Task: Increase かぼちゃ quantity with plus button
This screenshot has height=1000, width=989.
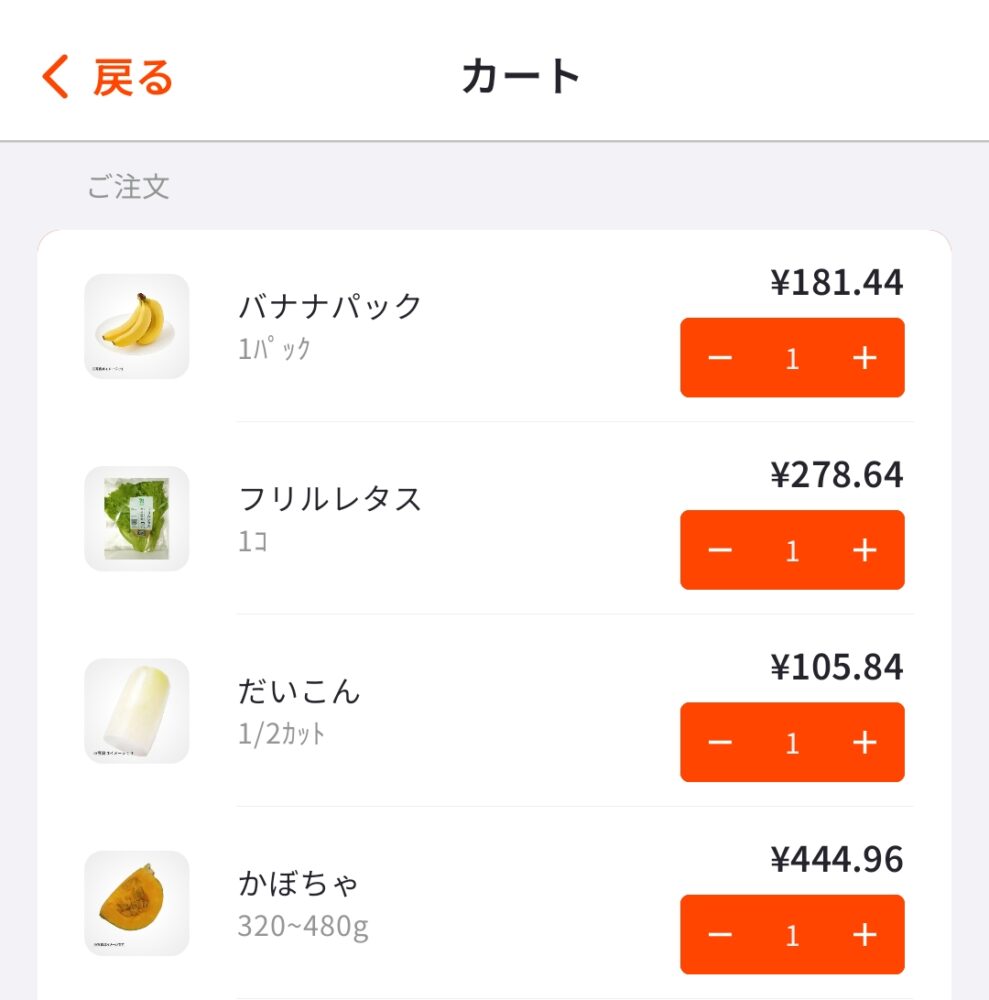Action: (864, 933)
